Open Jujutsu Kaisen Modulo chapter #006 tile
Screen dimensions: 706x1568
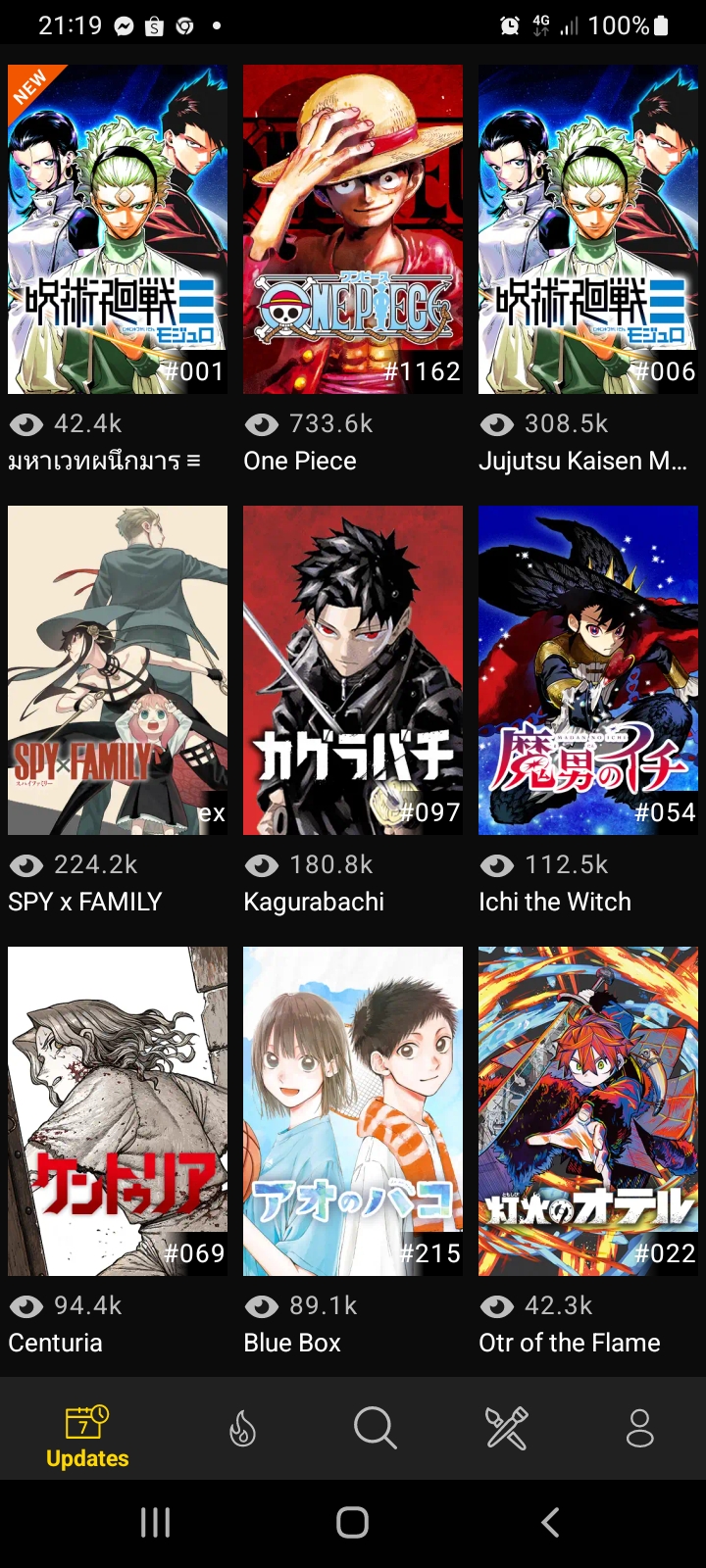(x=588, y=230)
